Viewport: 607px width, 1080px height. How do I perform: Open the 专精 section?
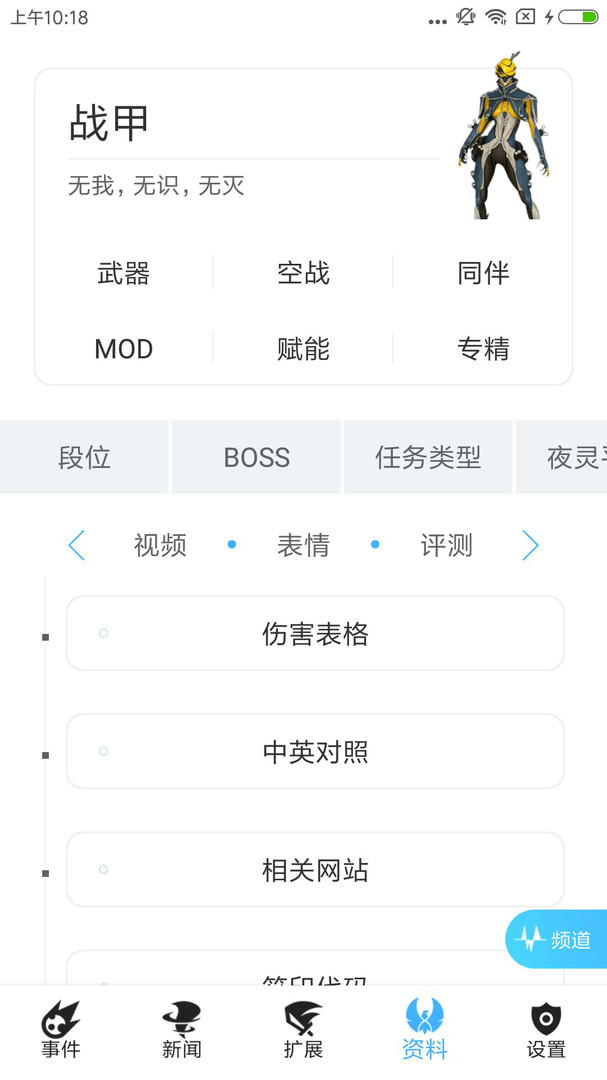tap(483, 349)
